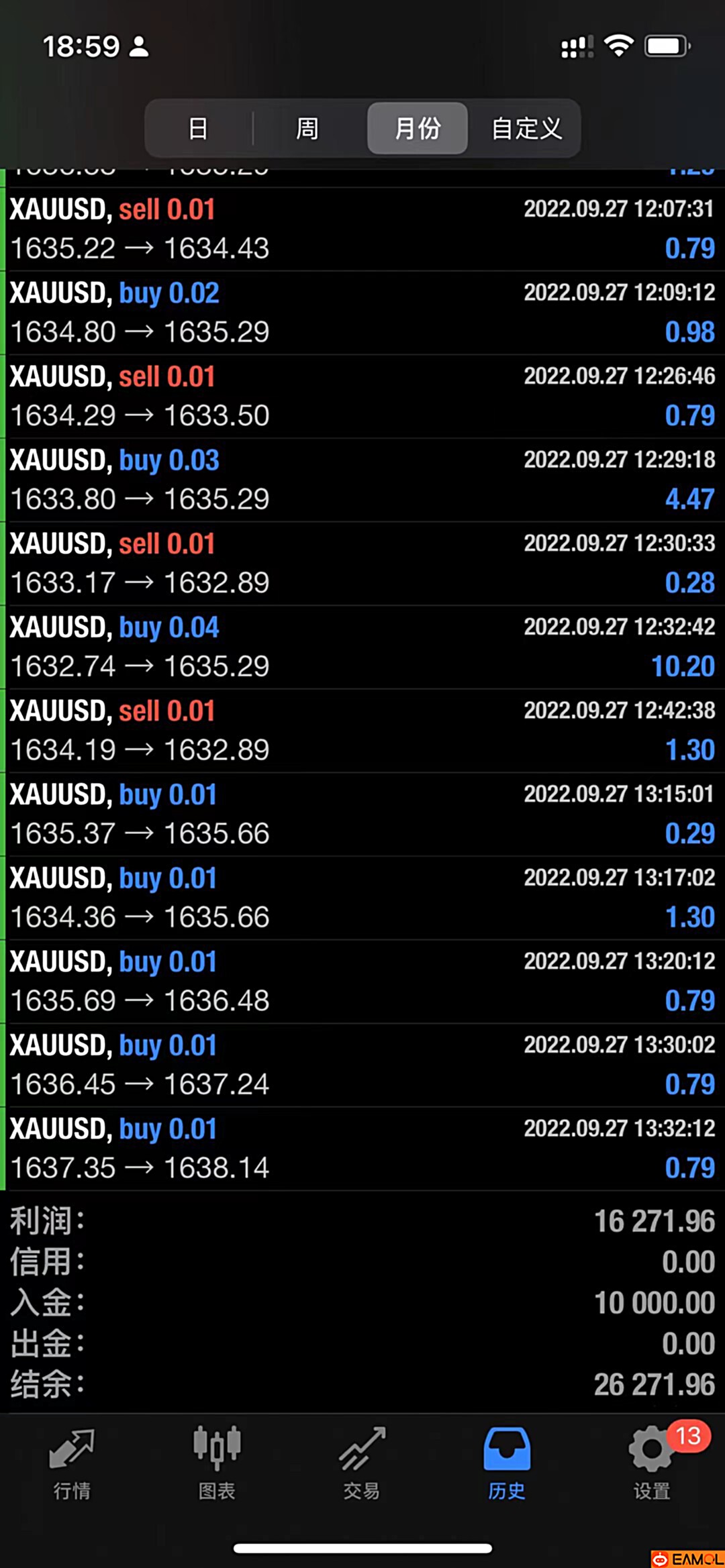Expand the buy 0.01 trade at 13:20:12
The width and height of the screenshot is (725, 1568).
click(362, 981)
